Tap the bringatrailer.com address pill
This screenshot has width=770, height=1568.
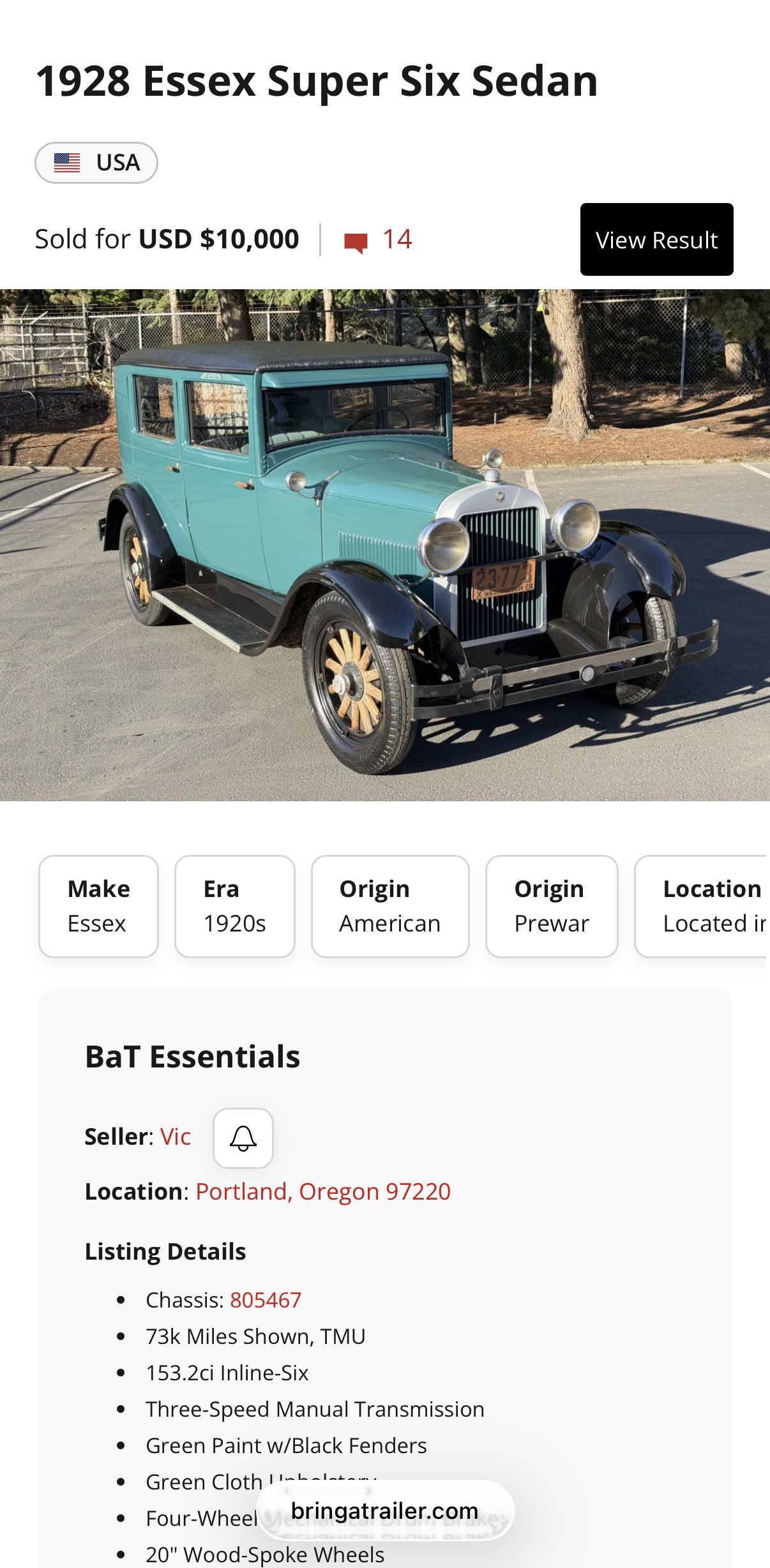(385, 1511)
